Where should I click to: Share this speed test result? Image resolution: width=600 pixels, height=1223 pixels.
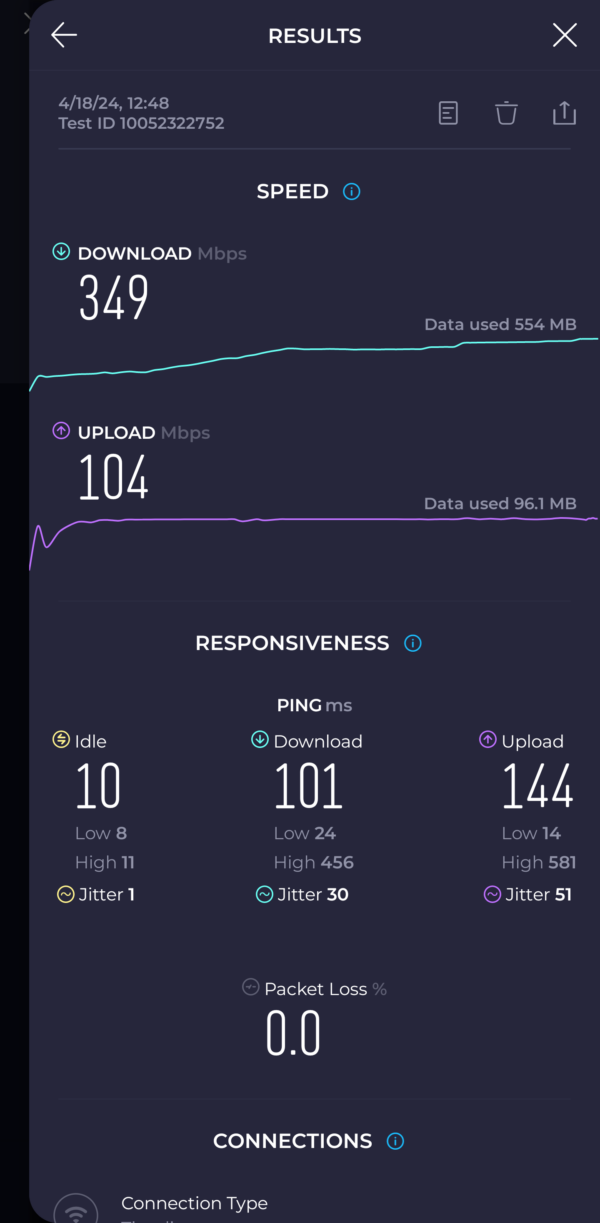[565, 113]
